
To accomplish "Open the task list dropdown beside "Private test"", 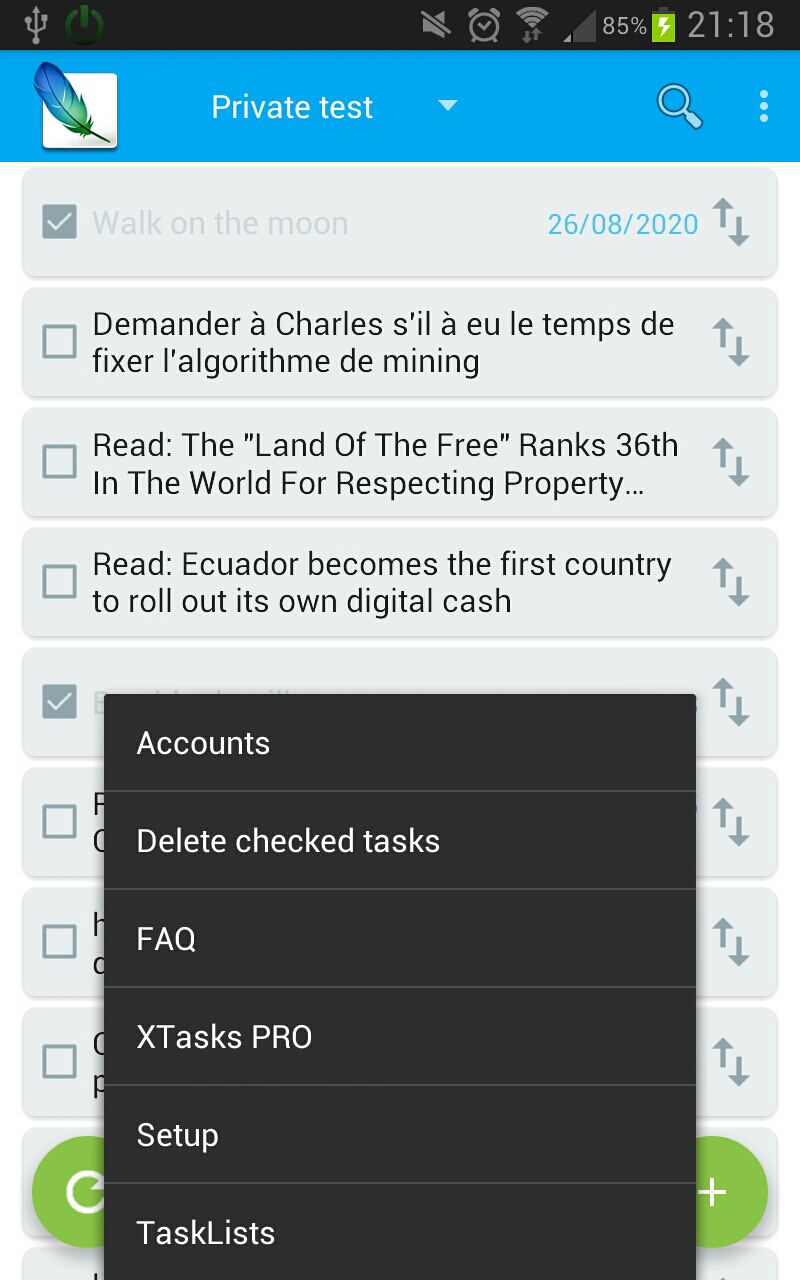I will [447, 105].
